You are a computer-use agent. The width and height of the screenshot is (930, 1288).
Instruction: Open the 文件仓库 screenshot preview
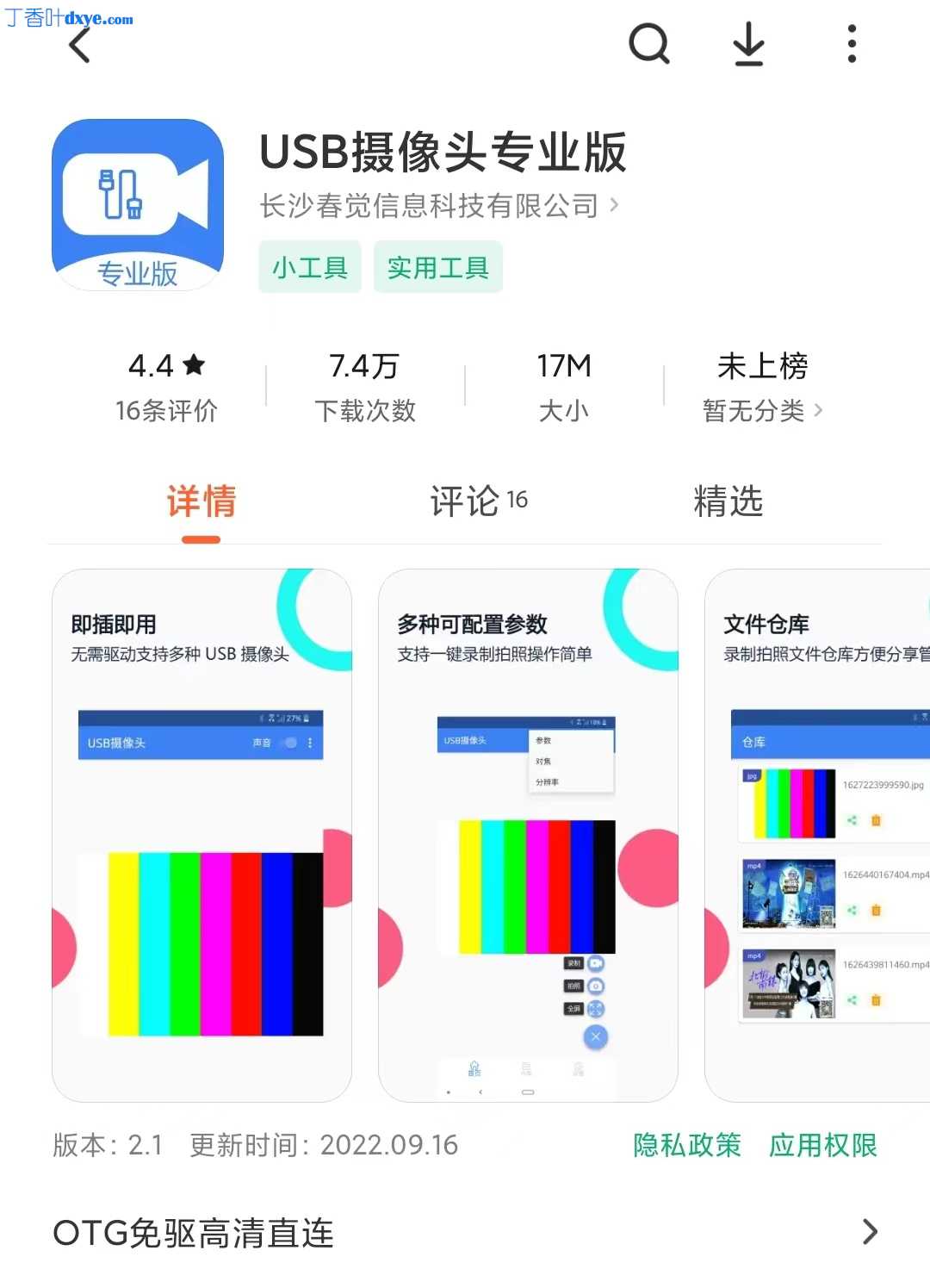pos(818,834)
